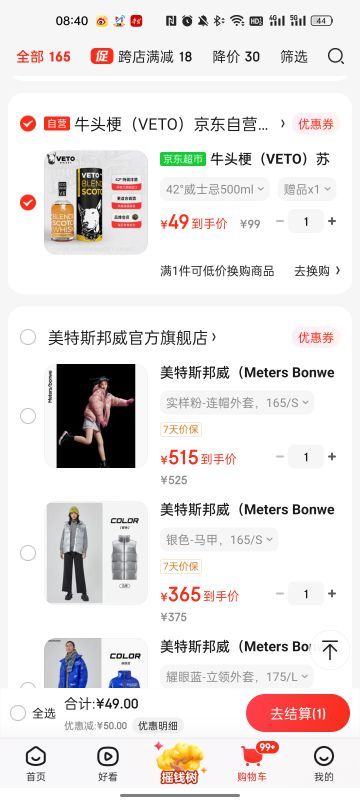Image resolution: width=360 pixels, height=804 pixels.
Task: Open coupons for 美特斯邦威官方旗舰店
Action: pos(316,338)
